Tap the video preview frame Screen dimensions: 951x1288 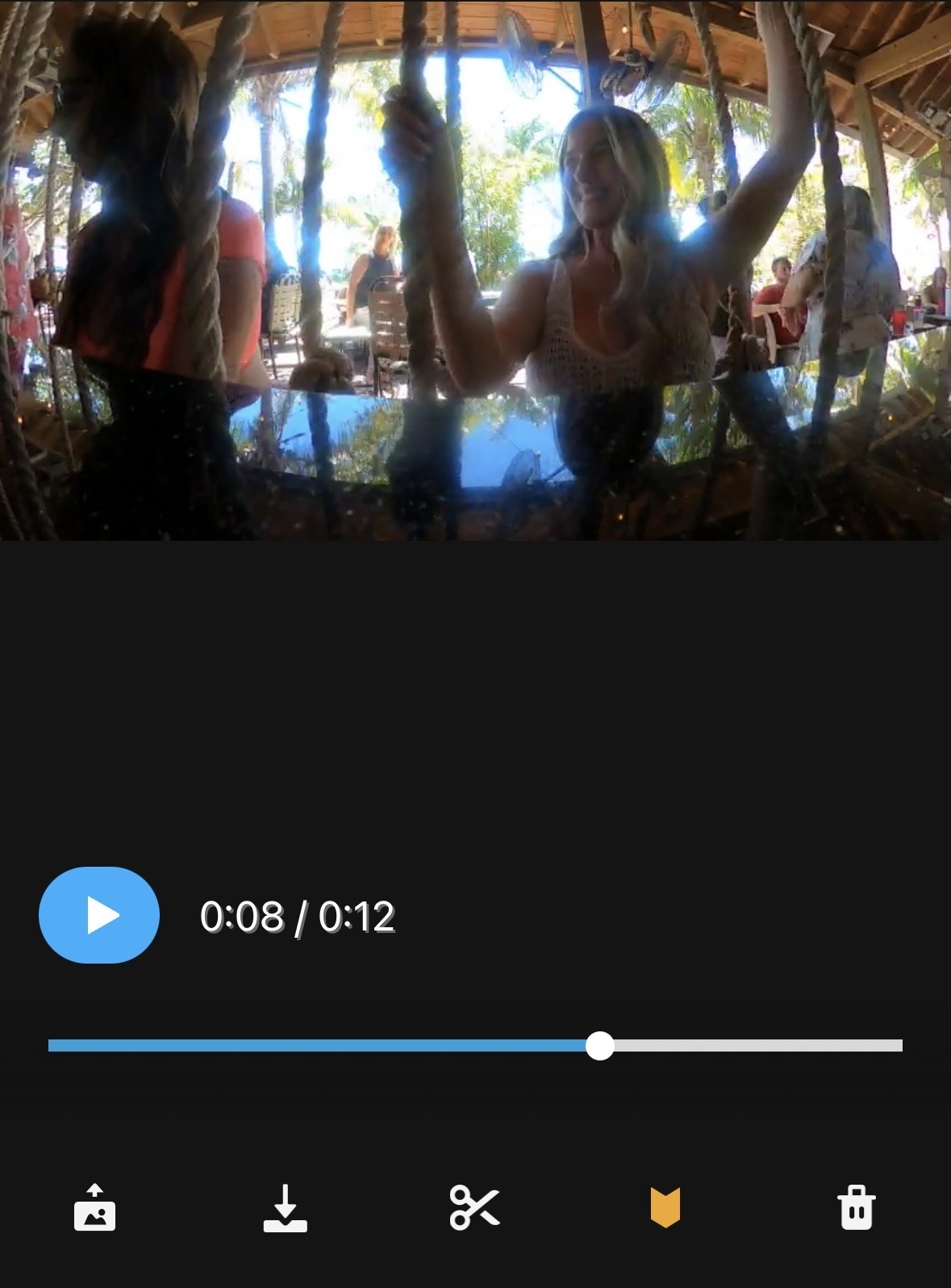pyautogui.click(x=475, y=270)
